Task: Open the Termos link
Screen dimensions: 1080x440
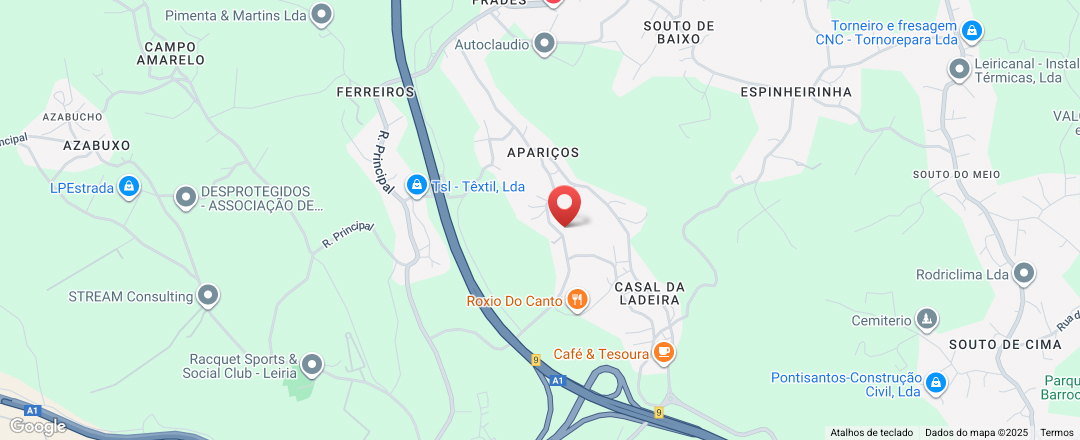Action: point(1056,432)
